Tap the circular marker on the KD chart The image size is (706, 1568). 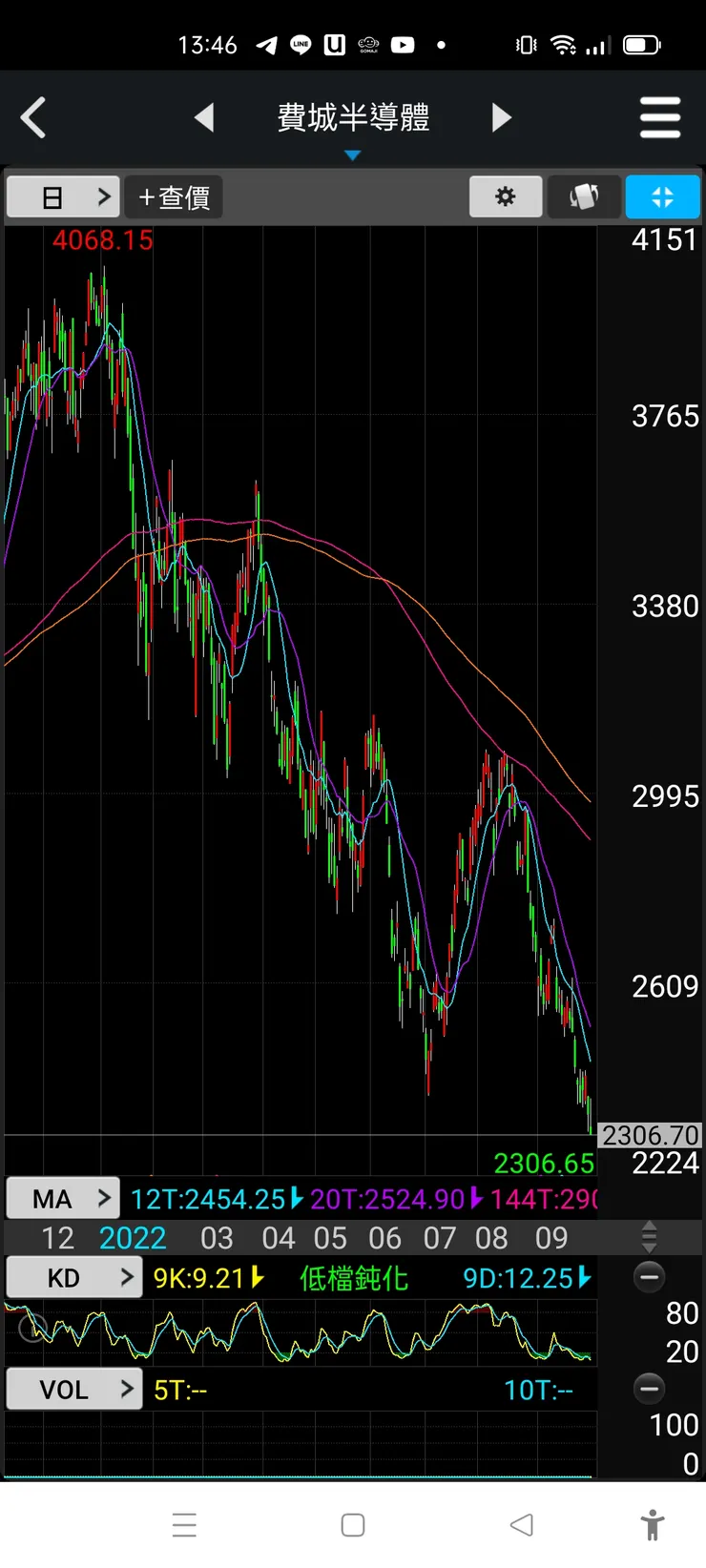(x=33, y=1327)
